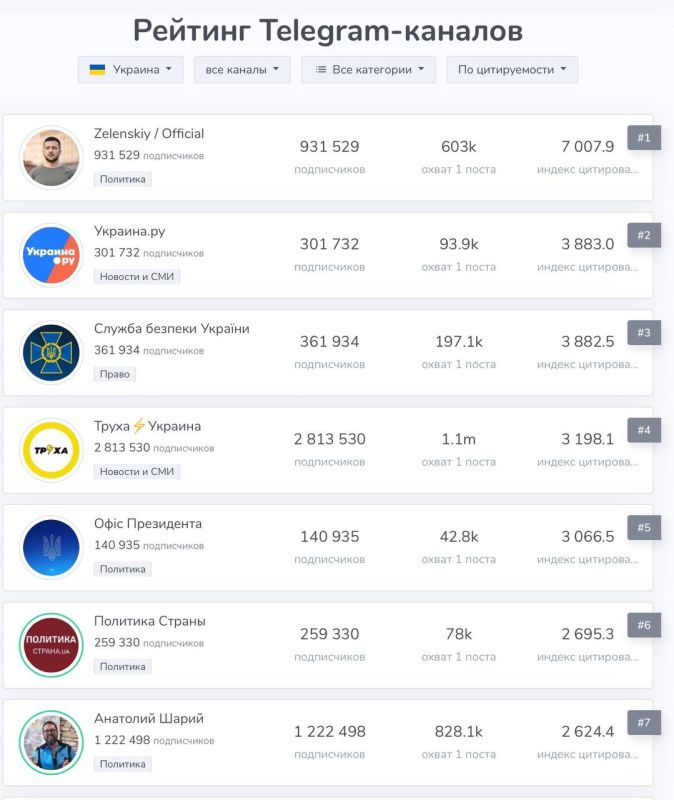View the Служба безпеки України channel
Image resolution: width=674 pixels, height=800 pixels.
coord(171,329)
